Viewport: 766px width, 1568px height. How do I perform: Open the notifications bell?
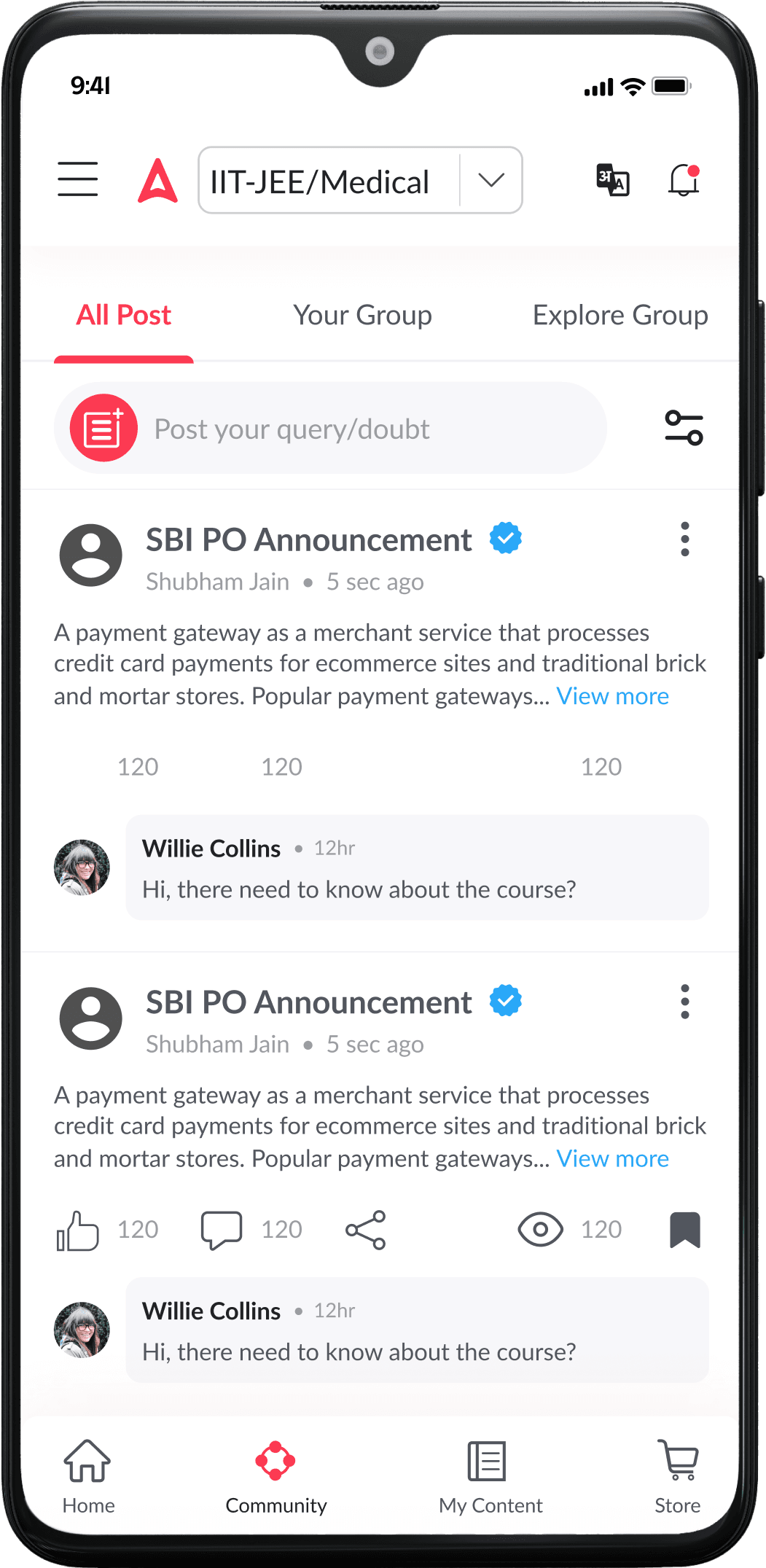point(684,179)
